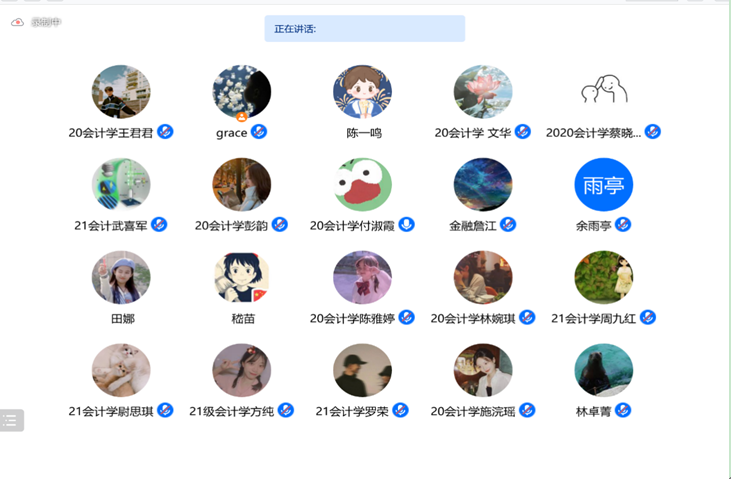The width and height of the screenshot is (731, 479).
Task: Open 林卓菁's participant avatar
Action: point(603,370)
